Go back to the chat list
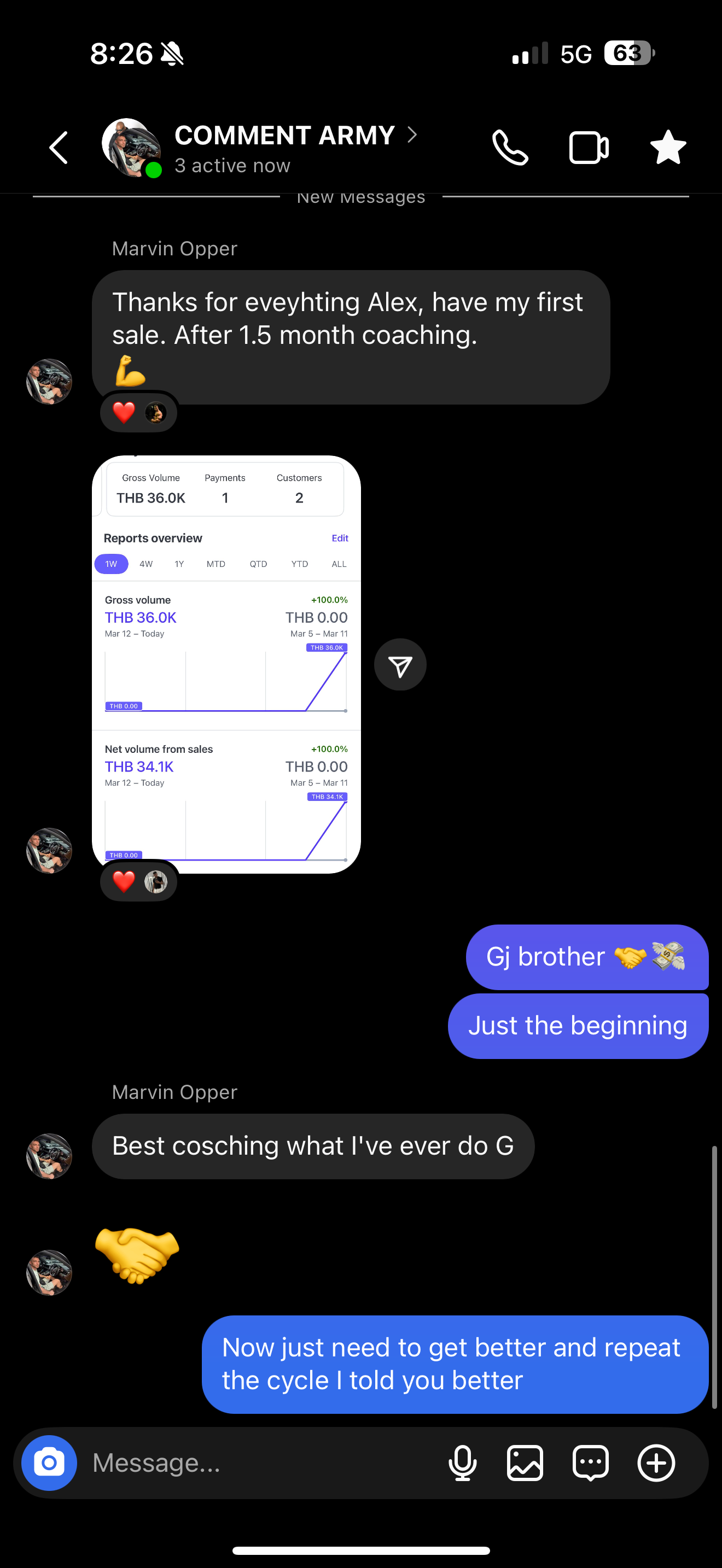 (x=59, y=148)
